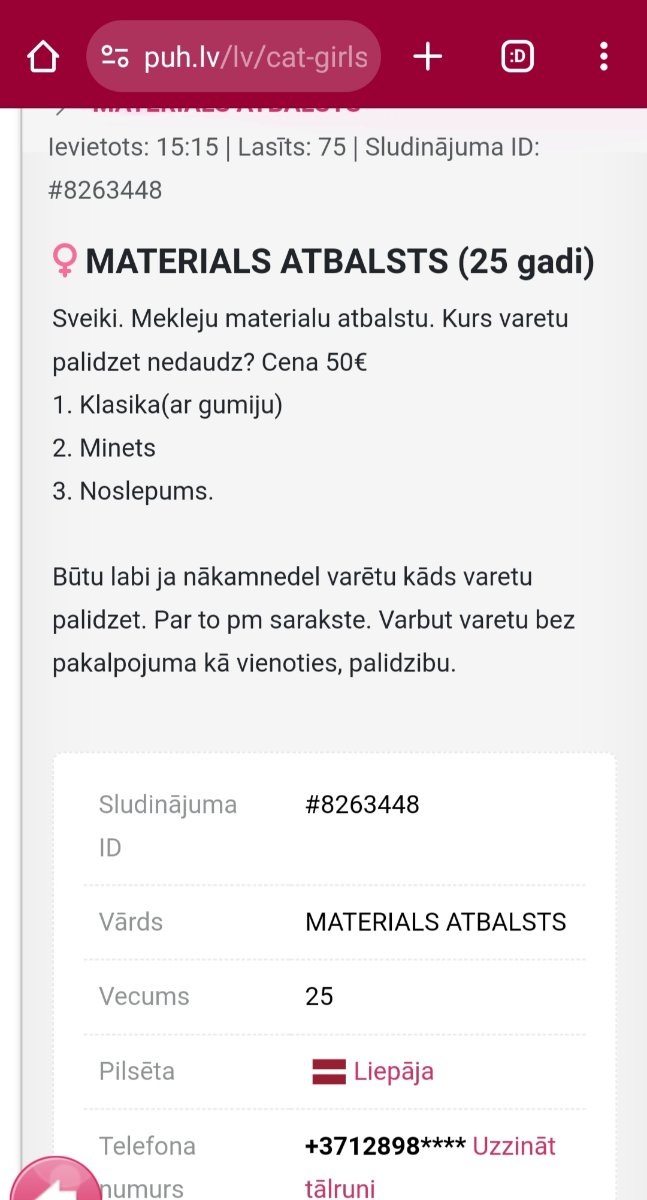This screenshot has width=647, height=1200.
Task: Open the Liepāja city link
Action: [x=373, y=1071]
